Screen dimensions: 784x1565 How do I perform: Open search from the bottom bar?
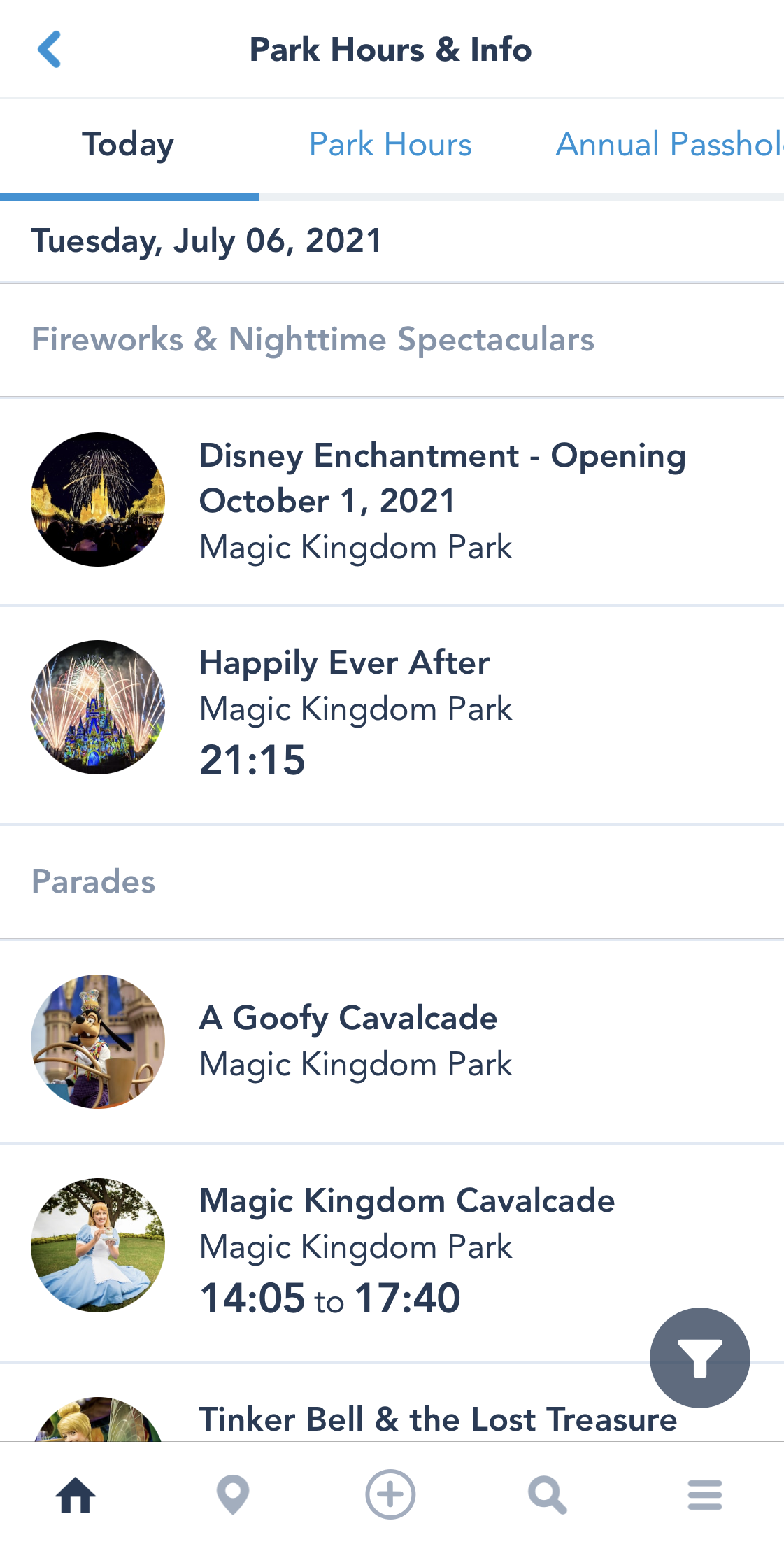click(x=547, y=1496)
